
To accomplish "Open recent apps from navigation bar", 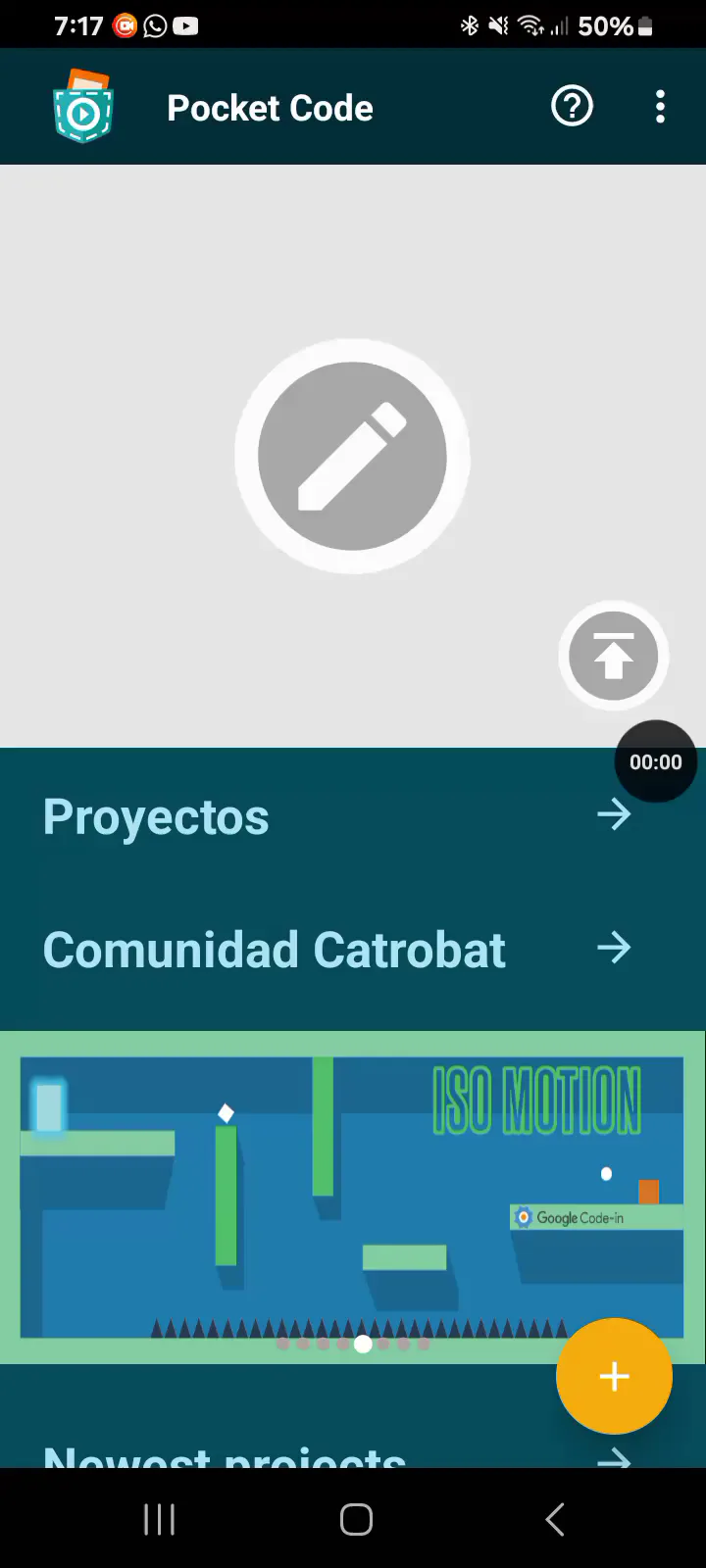I will 159,1520.
